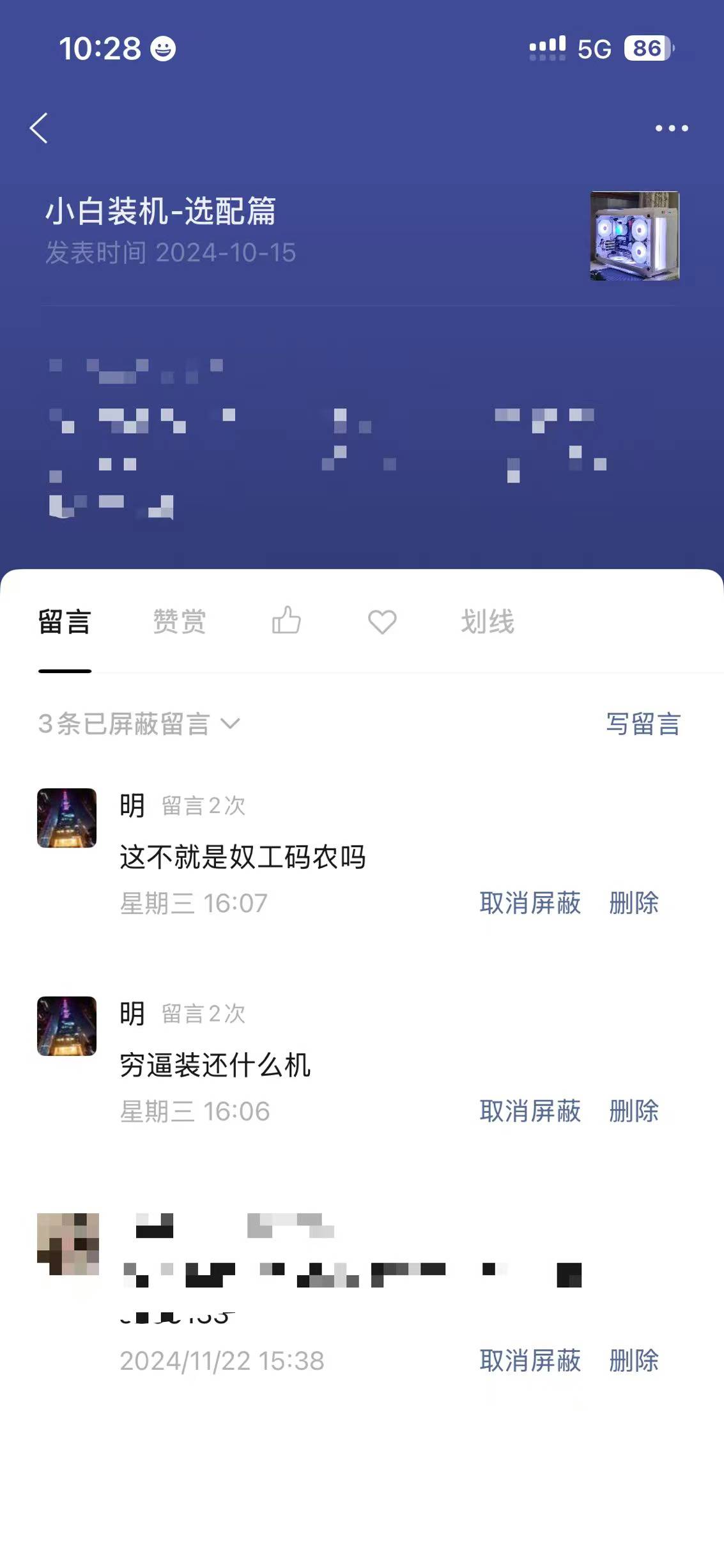Switch to the 划线 tab
This screenshot has height=1568, width=724.
pos(488,621)
